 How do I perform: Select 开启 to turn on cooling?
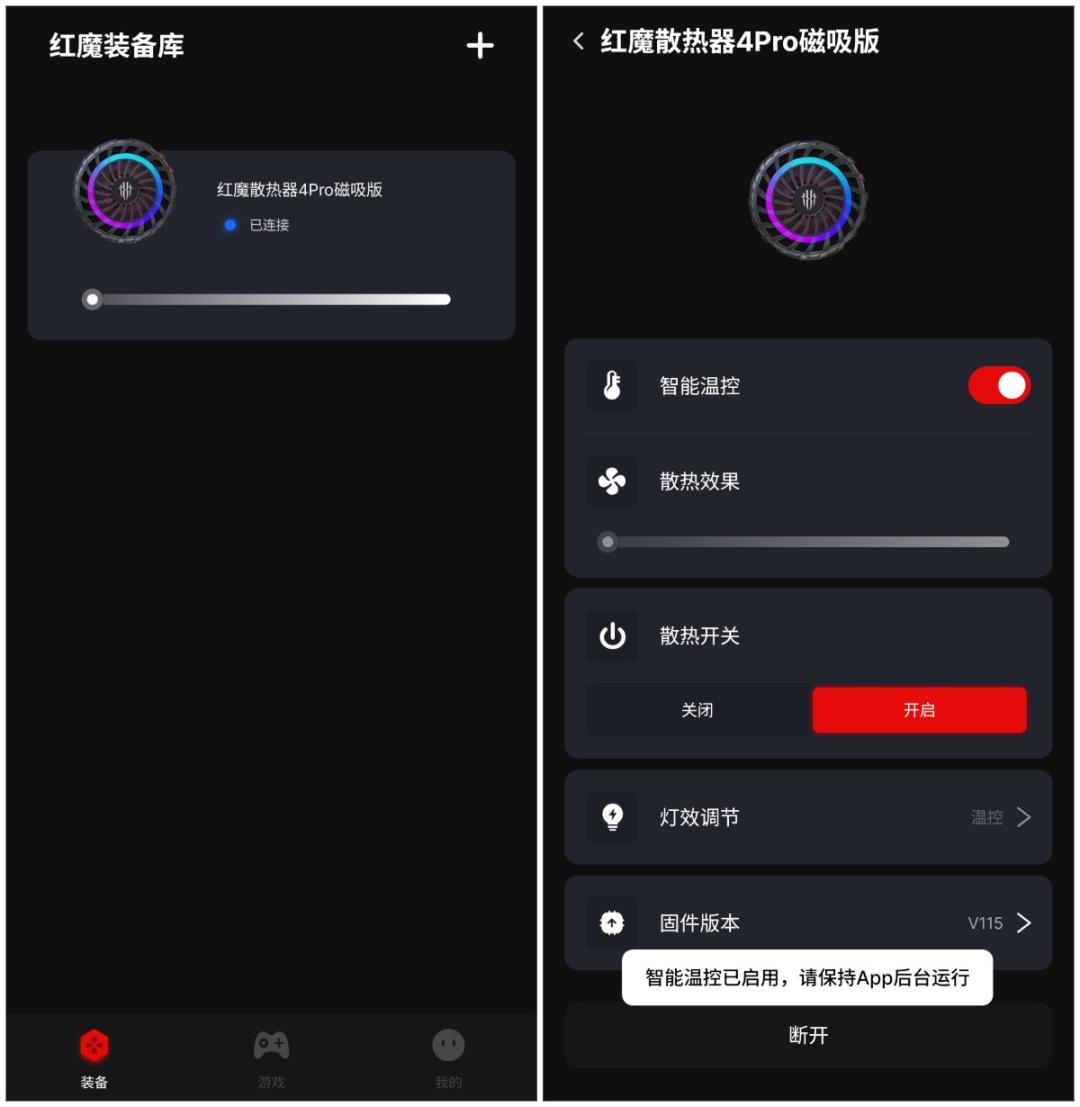[918, 709]
